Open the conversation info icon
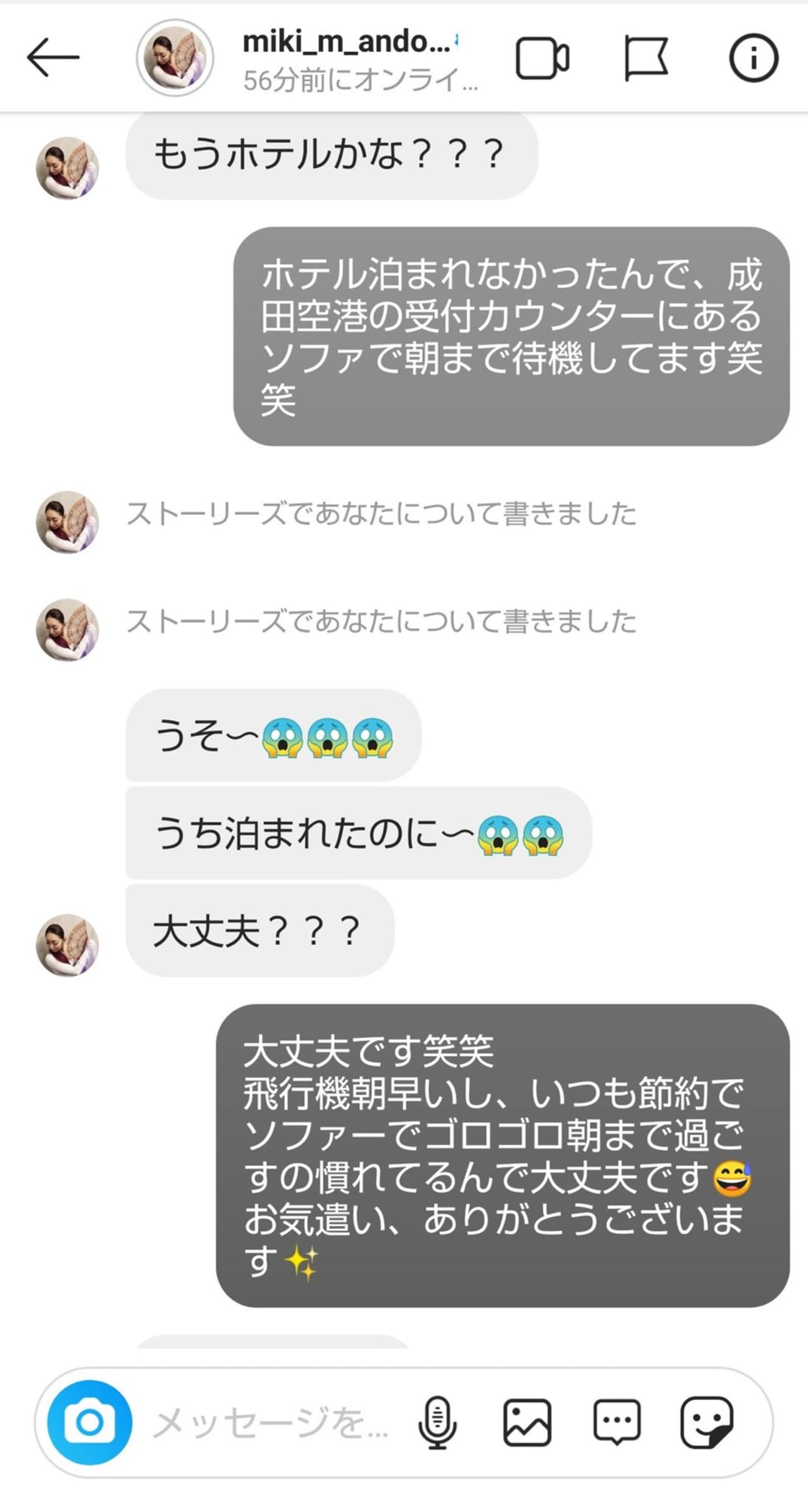The height and width of the screenshot is (1512, 808). tap(753, 58)
